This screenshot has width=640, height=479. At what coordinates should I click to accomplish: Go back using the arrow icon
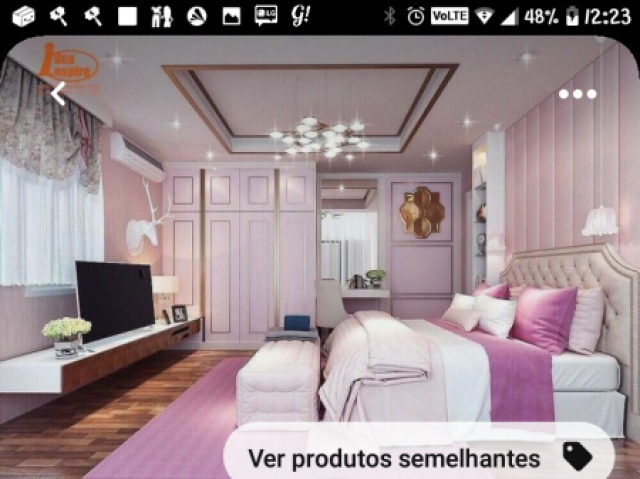pyautogui.click(x=58, y=94)
